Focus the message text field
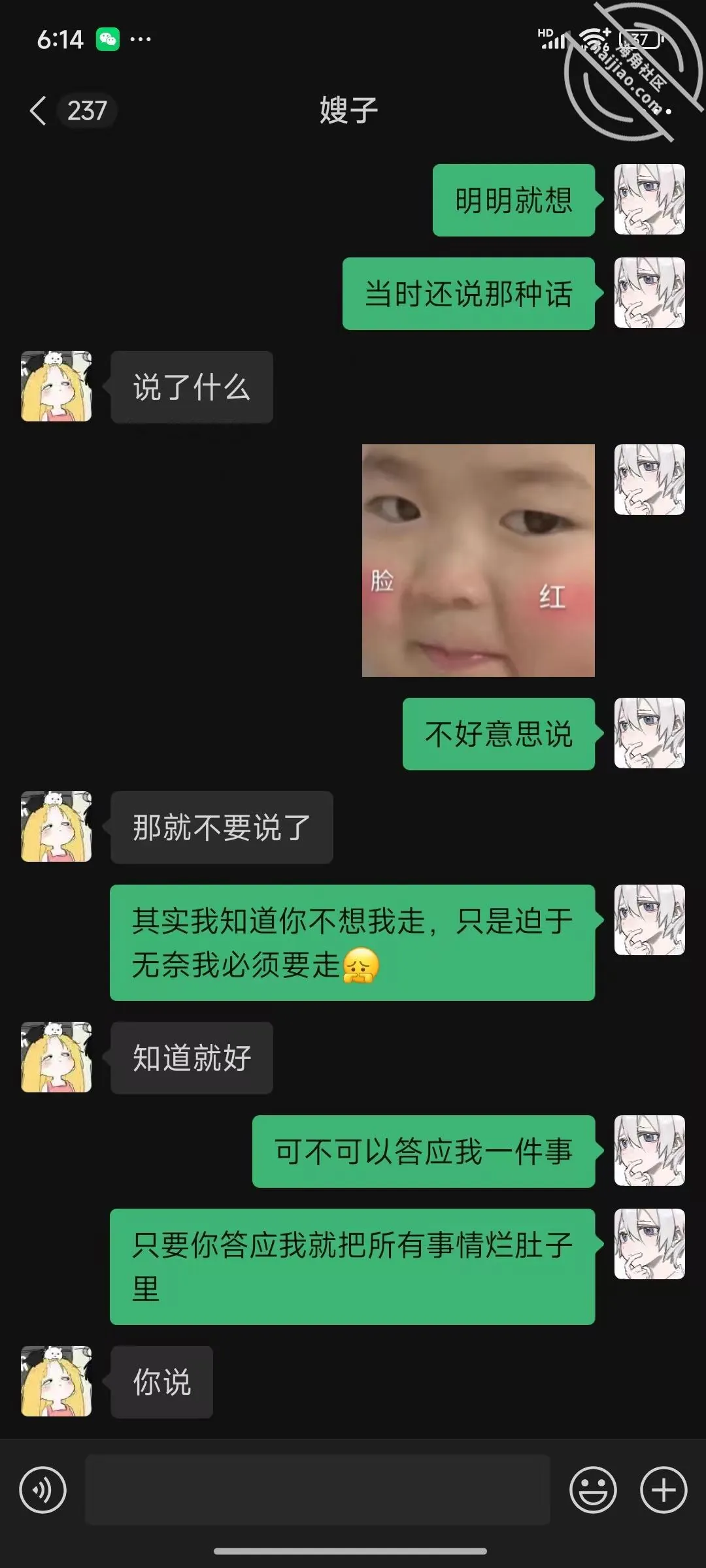The width and height of the screenshot is (706, 1568). pyautogui.click(x=318, y=1490)
